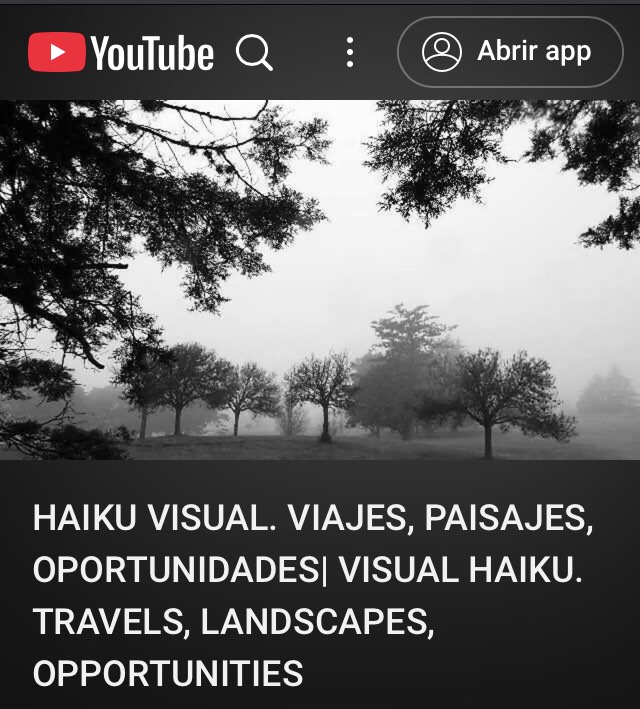
Task: Open YouTube search
Action: (254, 52)
